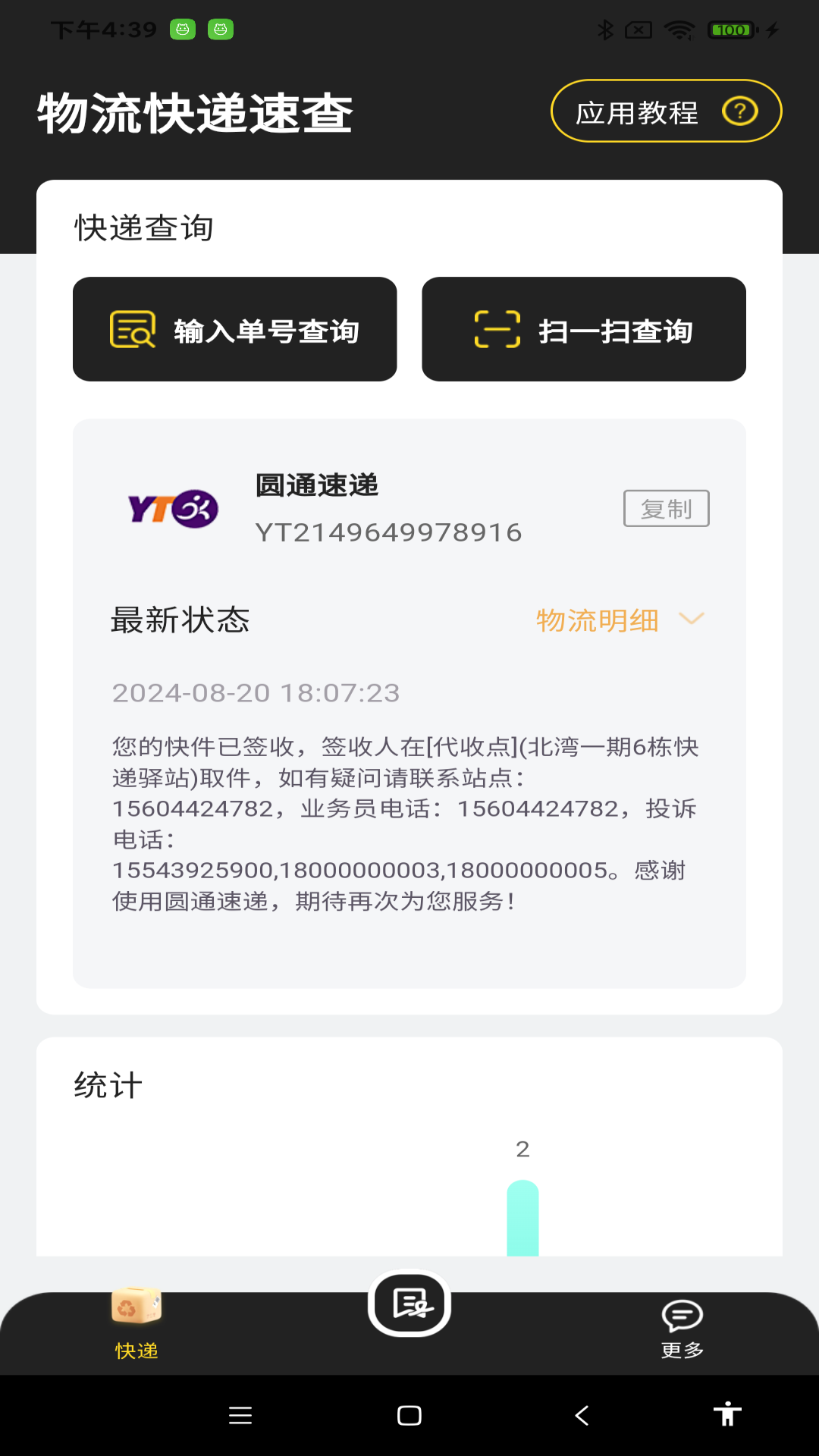
Task: Open the help question mark in 应用教程
Action: coord(741,111)
